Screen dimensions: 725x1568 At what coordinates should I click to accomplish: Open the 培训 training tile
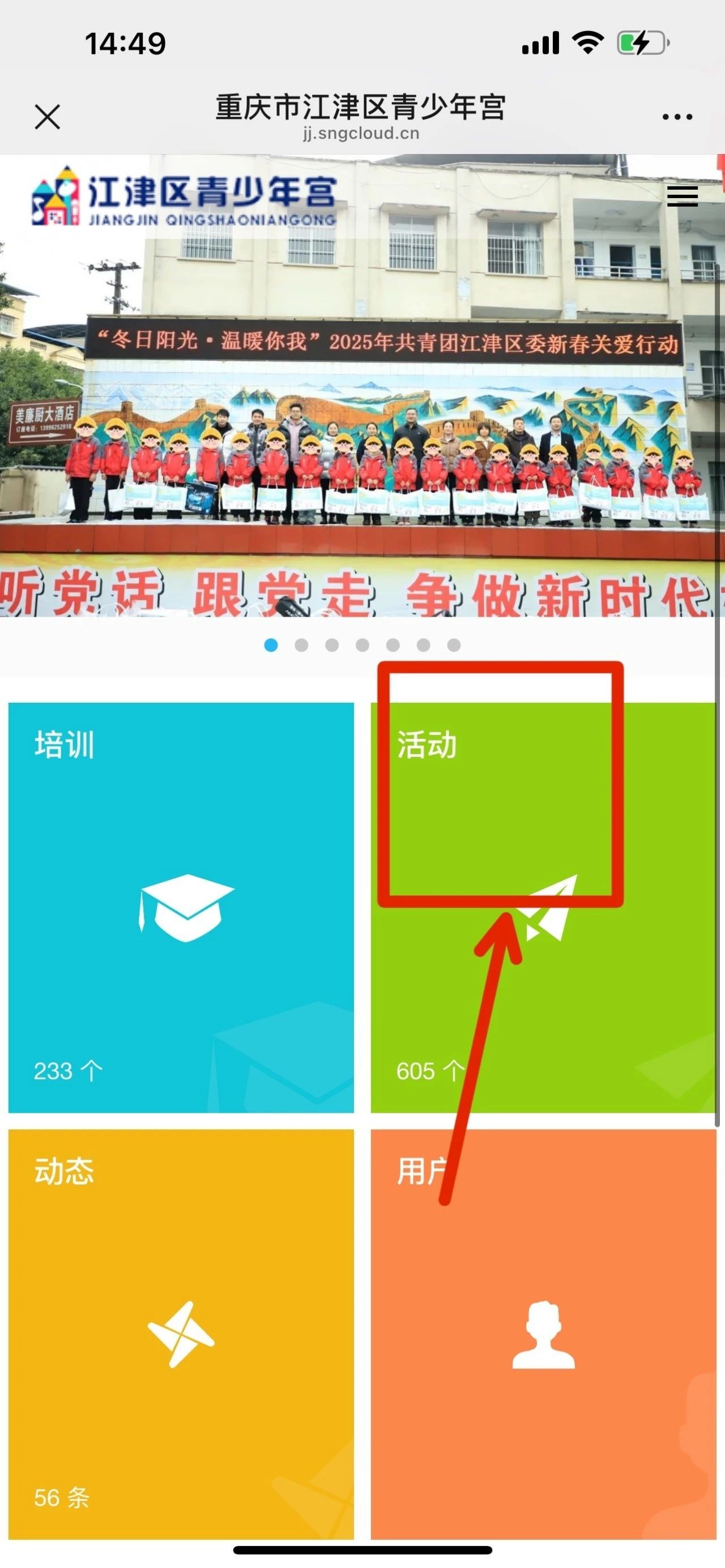click(181, 908)
